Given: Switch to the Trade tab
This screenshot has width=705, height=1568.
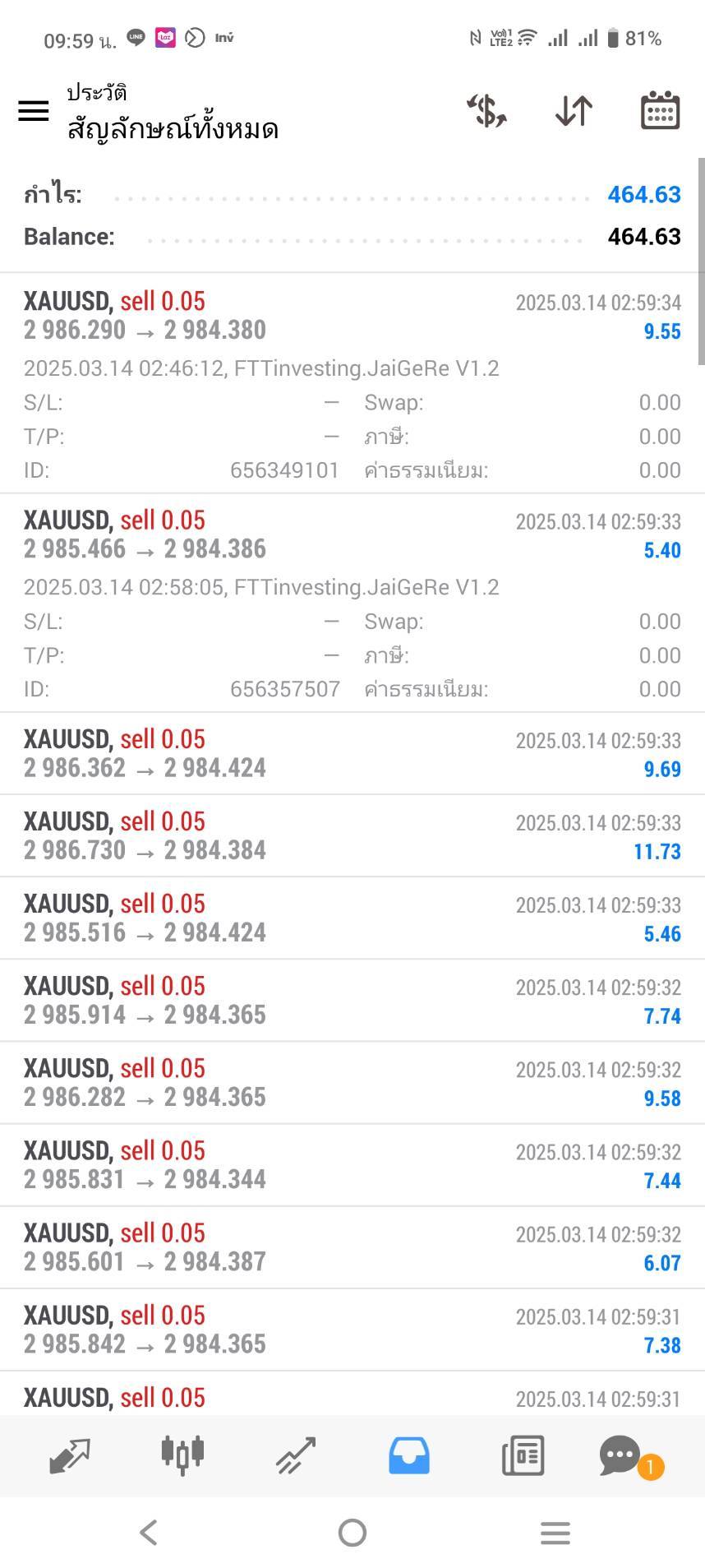Looking at the screenshot, I should pyautogui.click(x=296, y=1455).
